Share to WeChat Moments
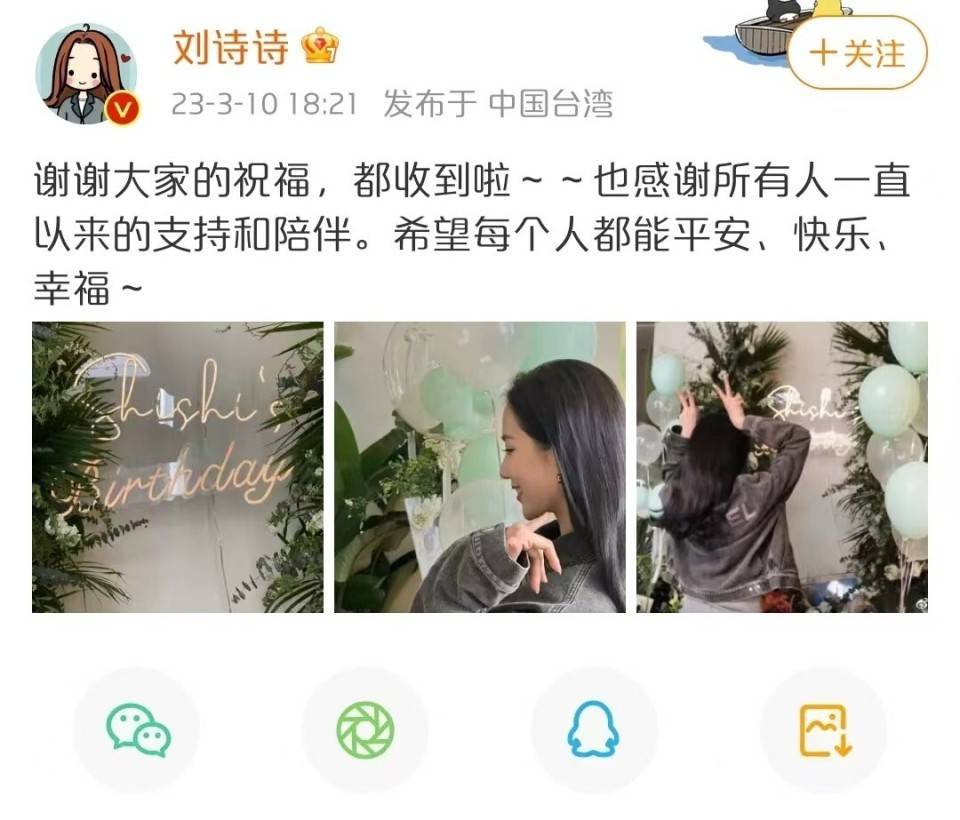960x820 pixels. click(x=365, y=730)
